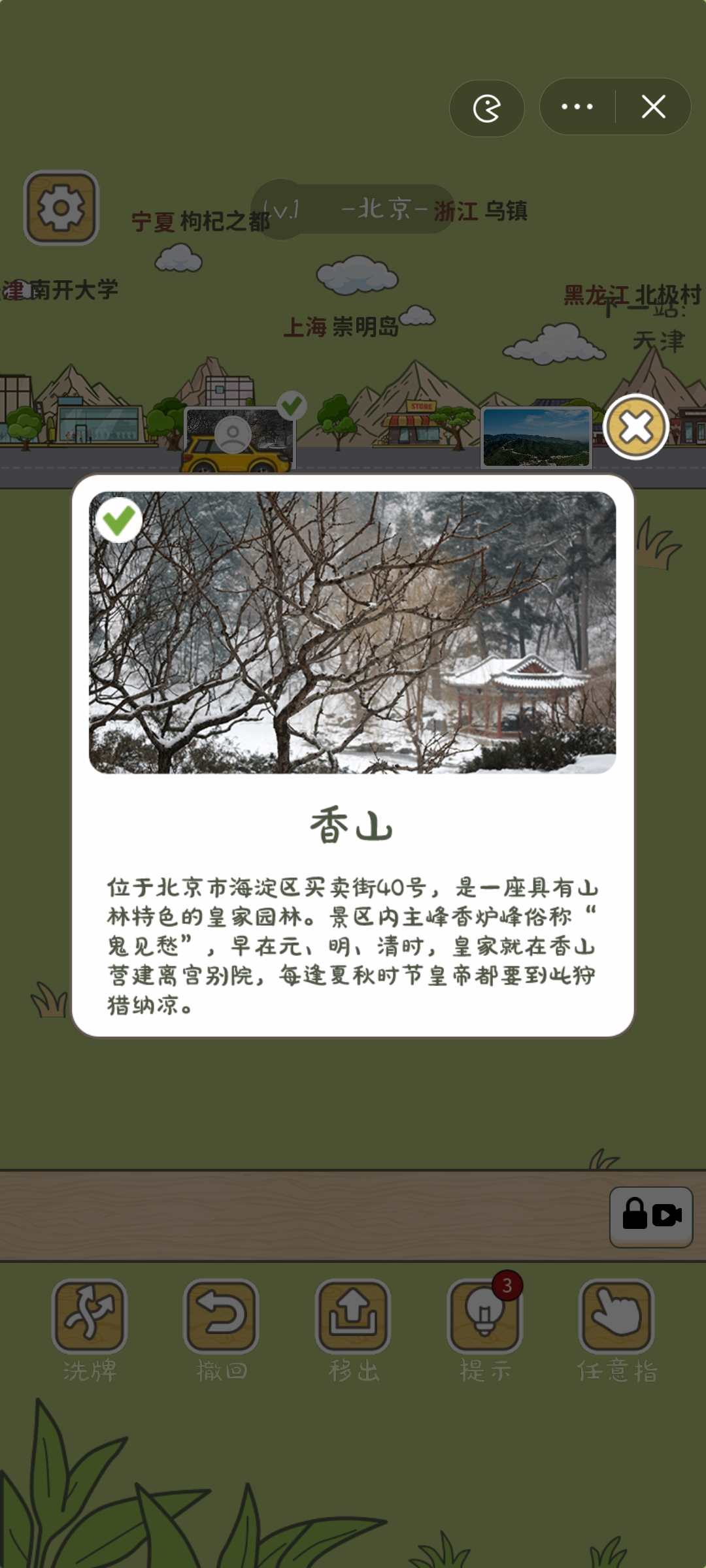Open the mini program overflow menu
The image size is (706, 1568).
pyautogui.click(x=577, y=106)
